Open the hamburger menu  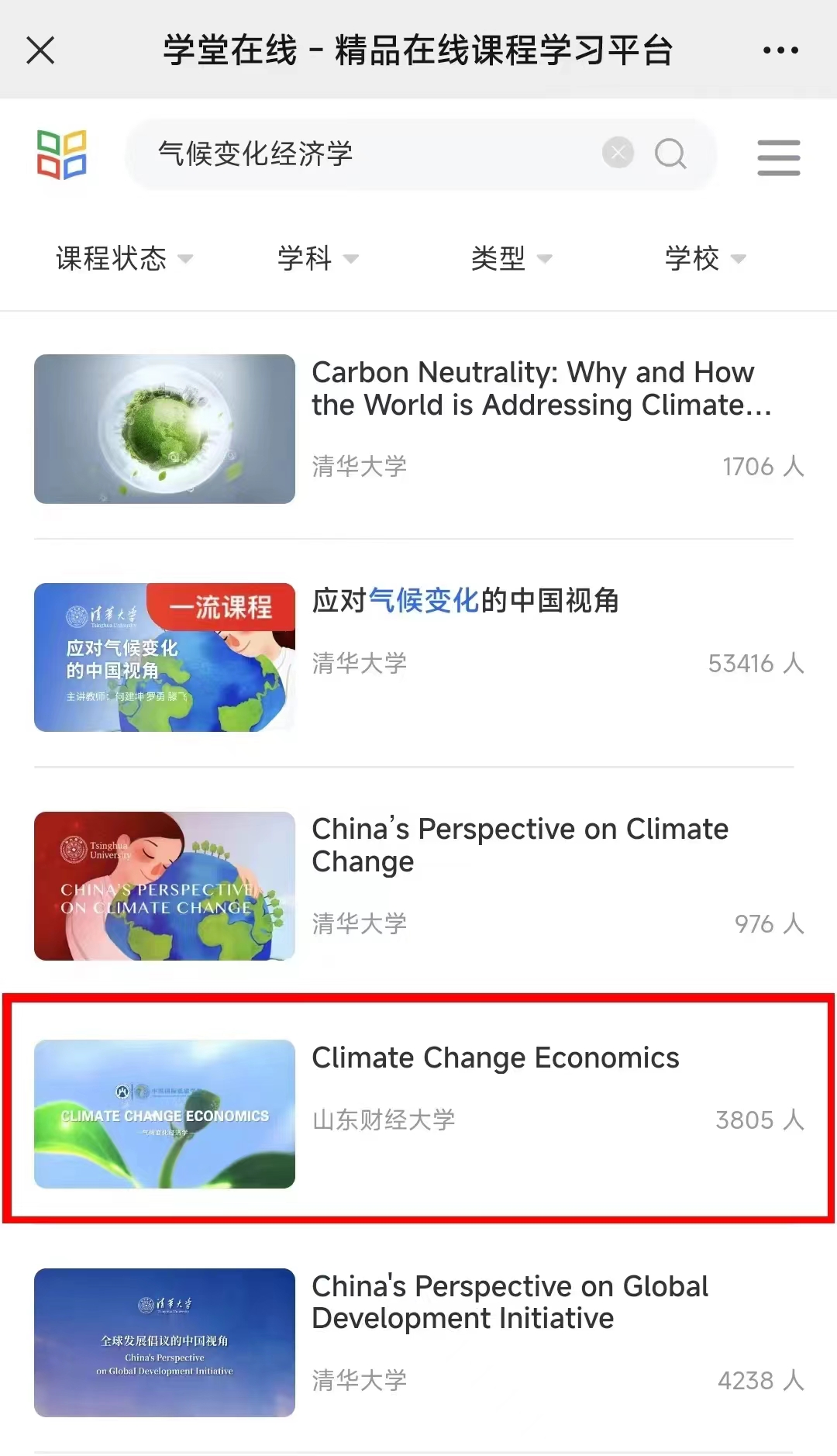(778, 157)
